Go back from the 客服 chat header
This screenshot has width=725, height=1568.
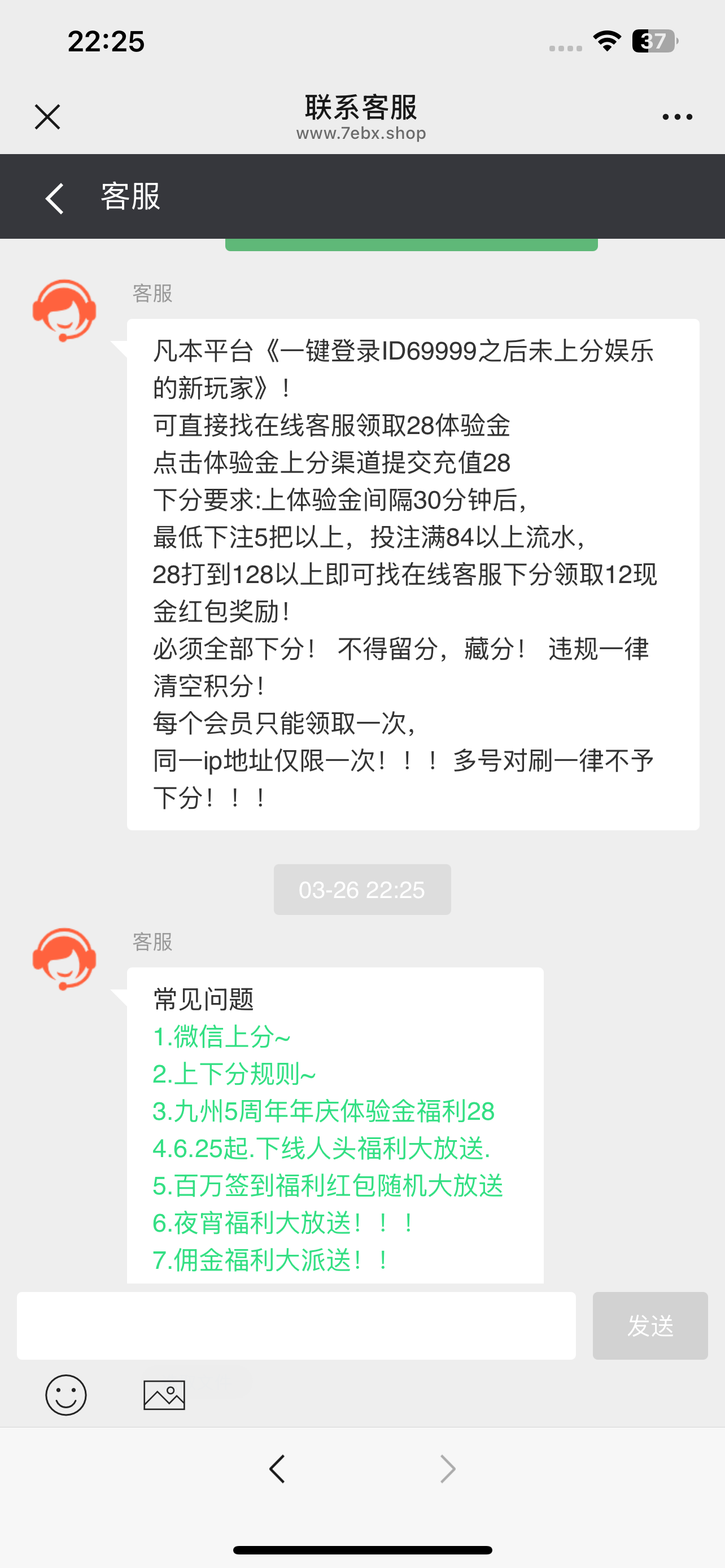(55, 197)
